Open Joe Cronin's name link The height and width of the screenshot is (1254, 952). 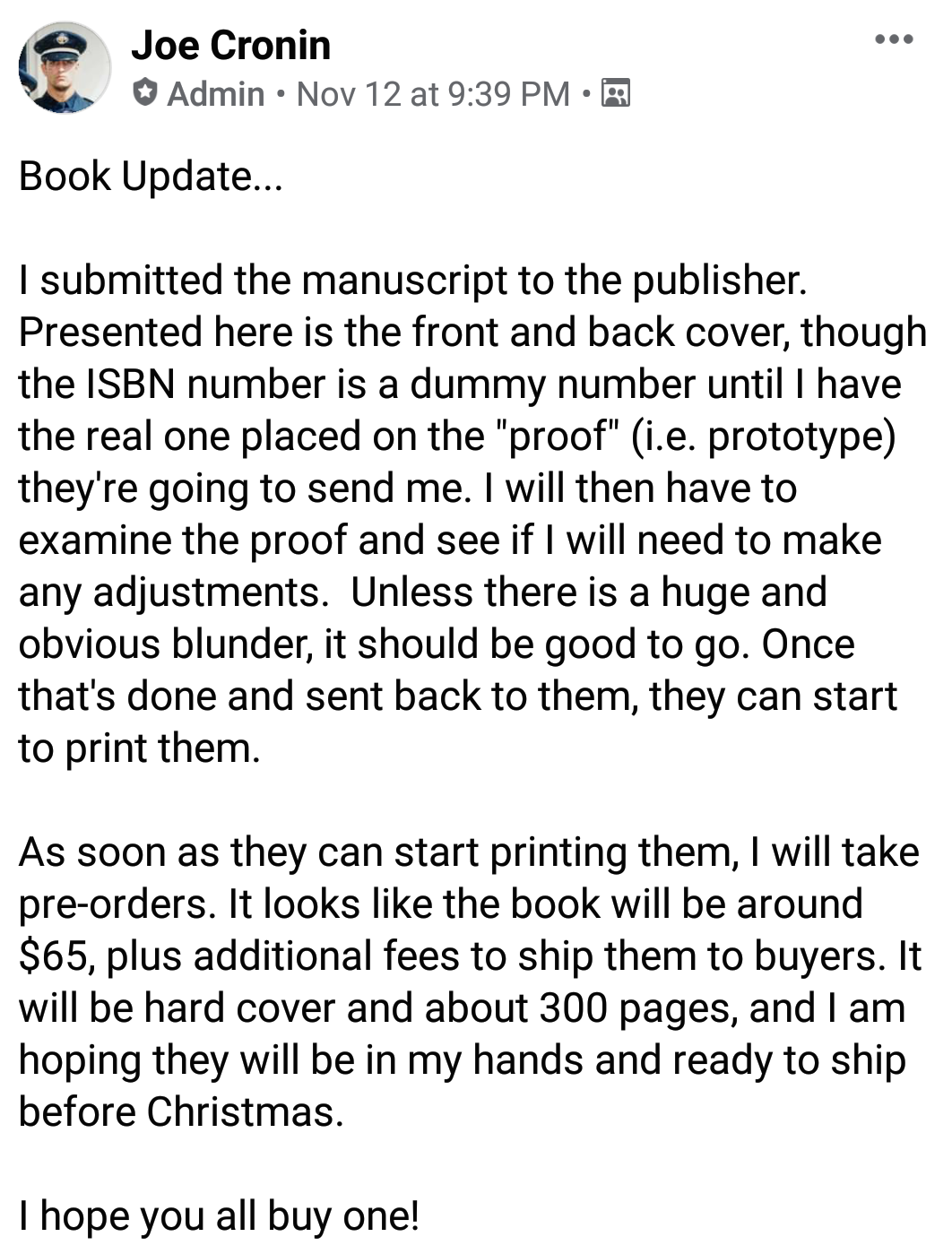[x=230, y=45]
